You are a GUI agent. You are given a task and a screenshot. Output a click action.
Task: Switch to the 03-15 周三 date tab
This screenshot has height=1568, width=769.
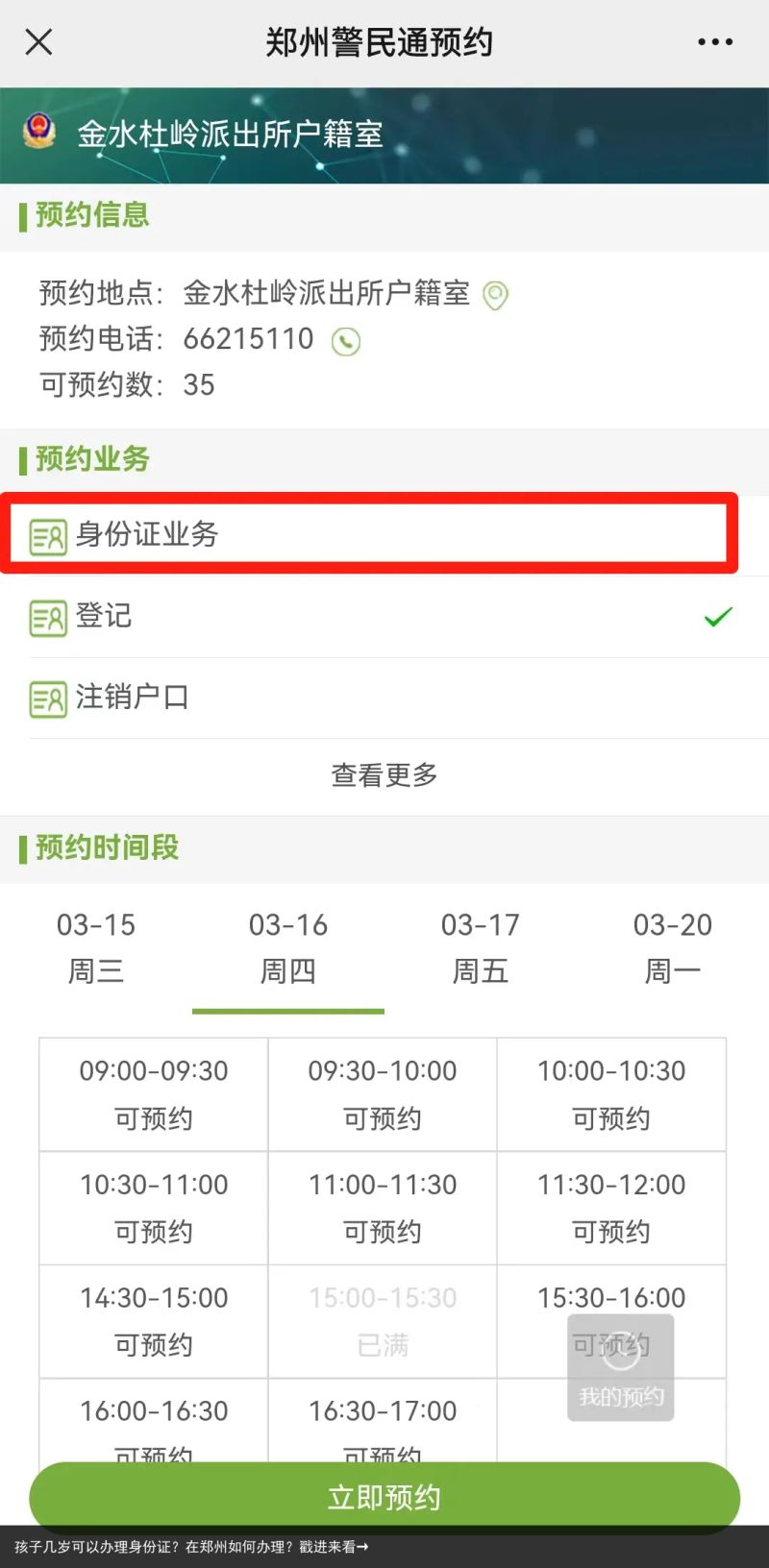click(x=96, y=947)
